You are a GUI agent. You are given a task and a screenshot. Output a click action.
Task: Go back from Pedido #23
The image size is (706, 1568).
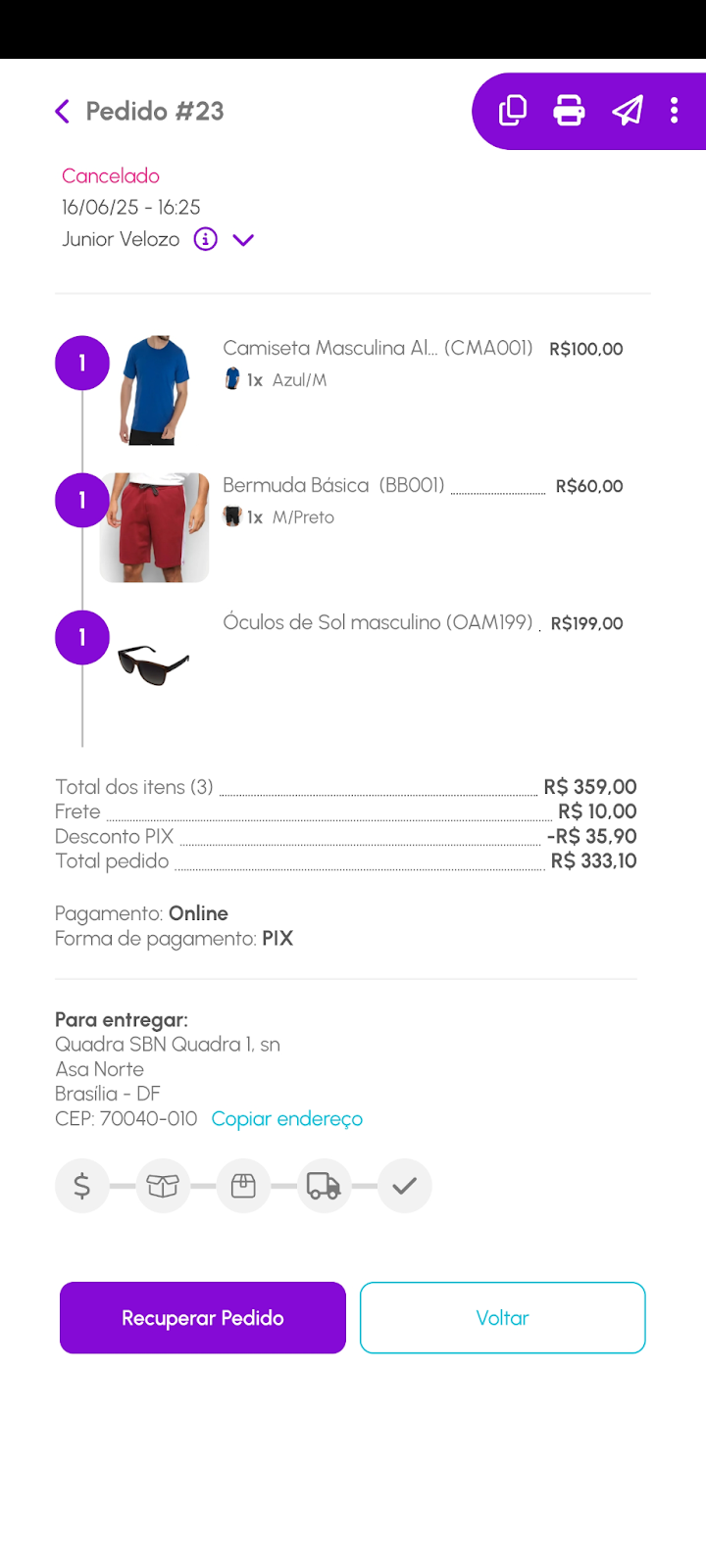tap(63, 112)
